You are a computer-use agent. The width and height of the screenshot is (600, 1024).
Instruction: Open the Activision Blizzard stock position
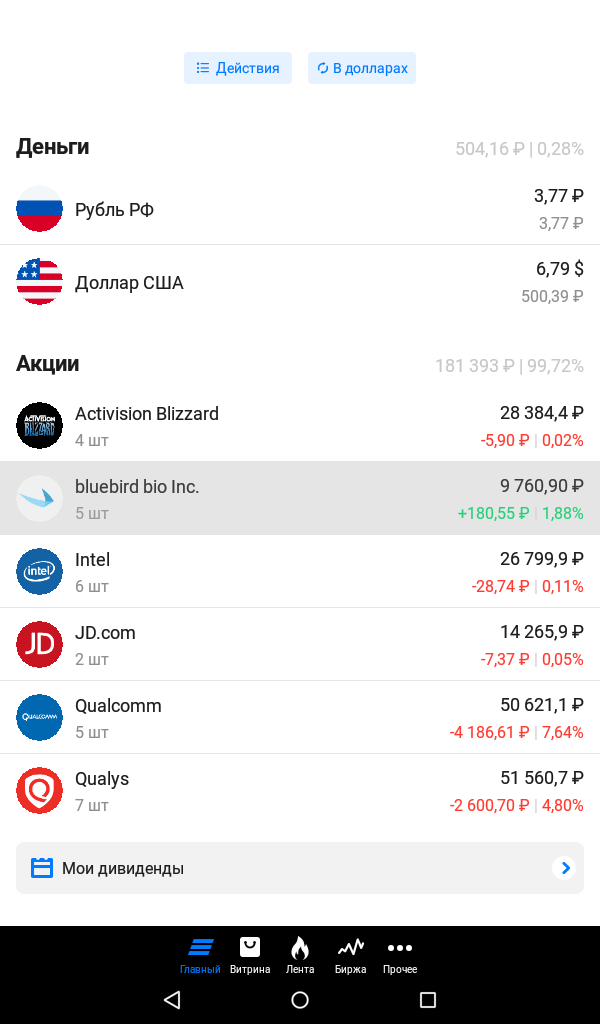click(300, 426)
